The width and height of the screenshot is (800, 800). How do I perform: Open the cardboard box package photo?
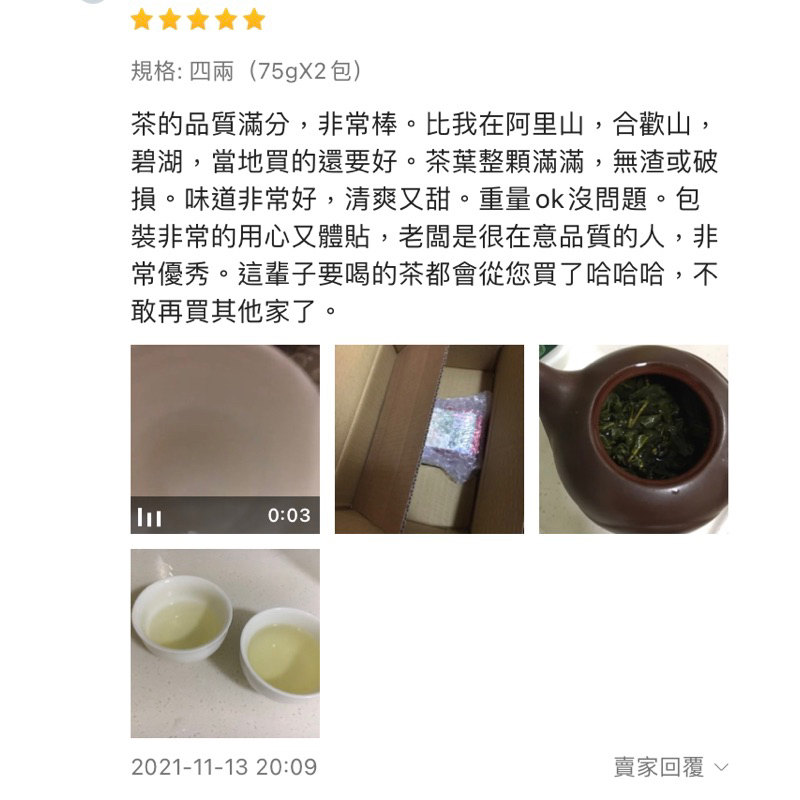click(429, 439)
